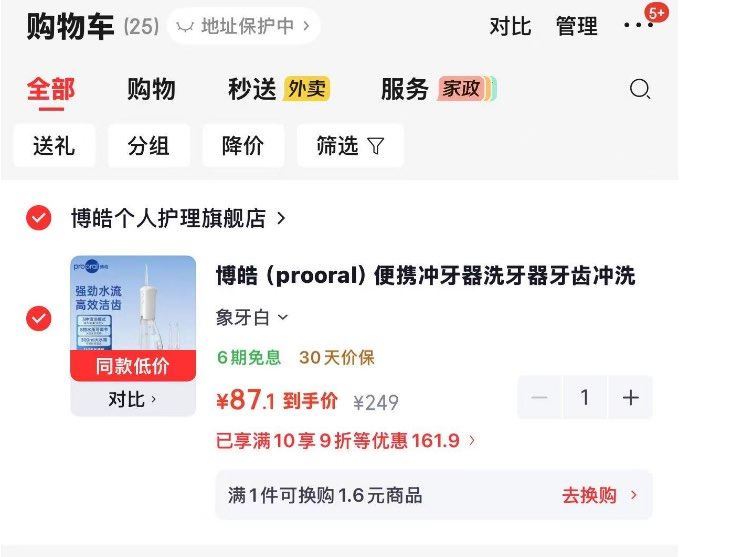Open the 地址保护中 address chip
Viewport: 747px width, 557px height.
tap(243, 26)
